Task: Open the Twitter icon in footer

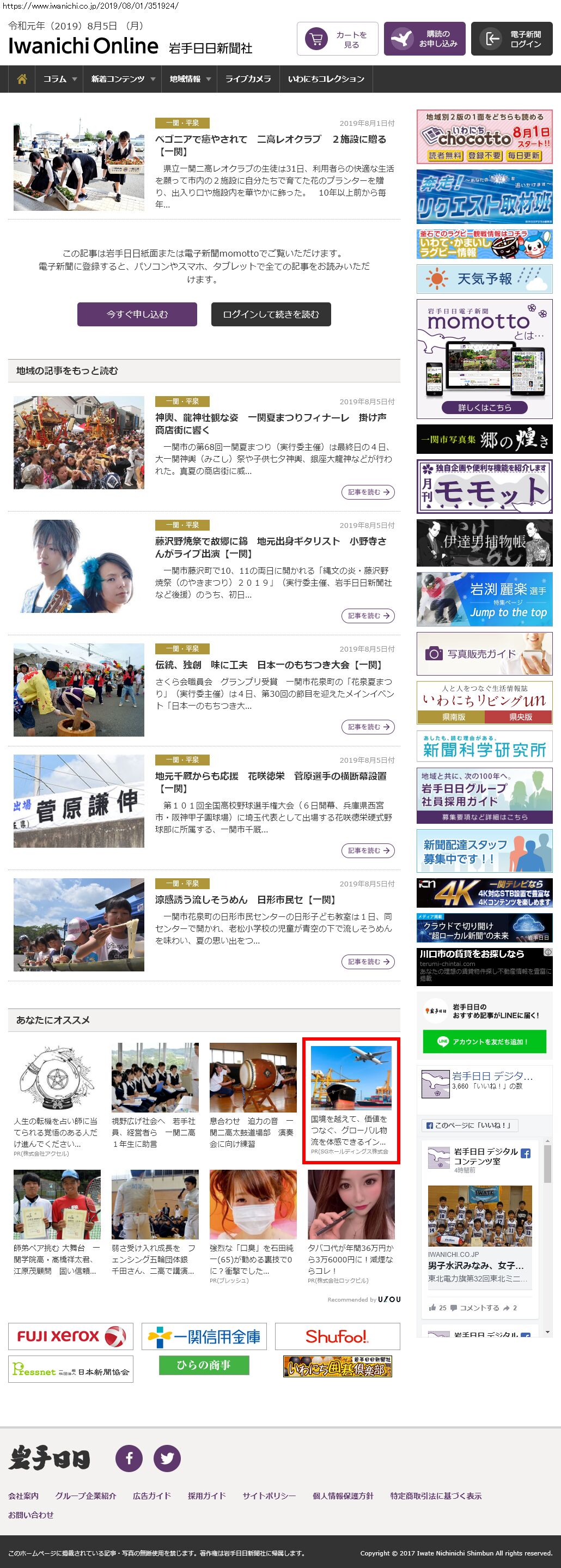Action: point(167,1458)
